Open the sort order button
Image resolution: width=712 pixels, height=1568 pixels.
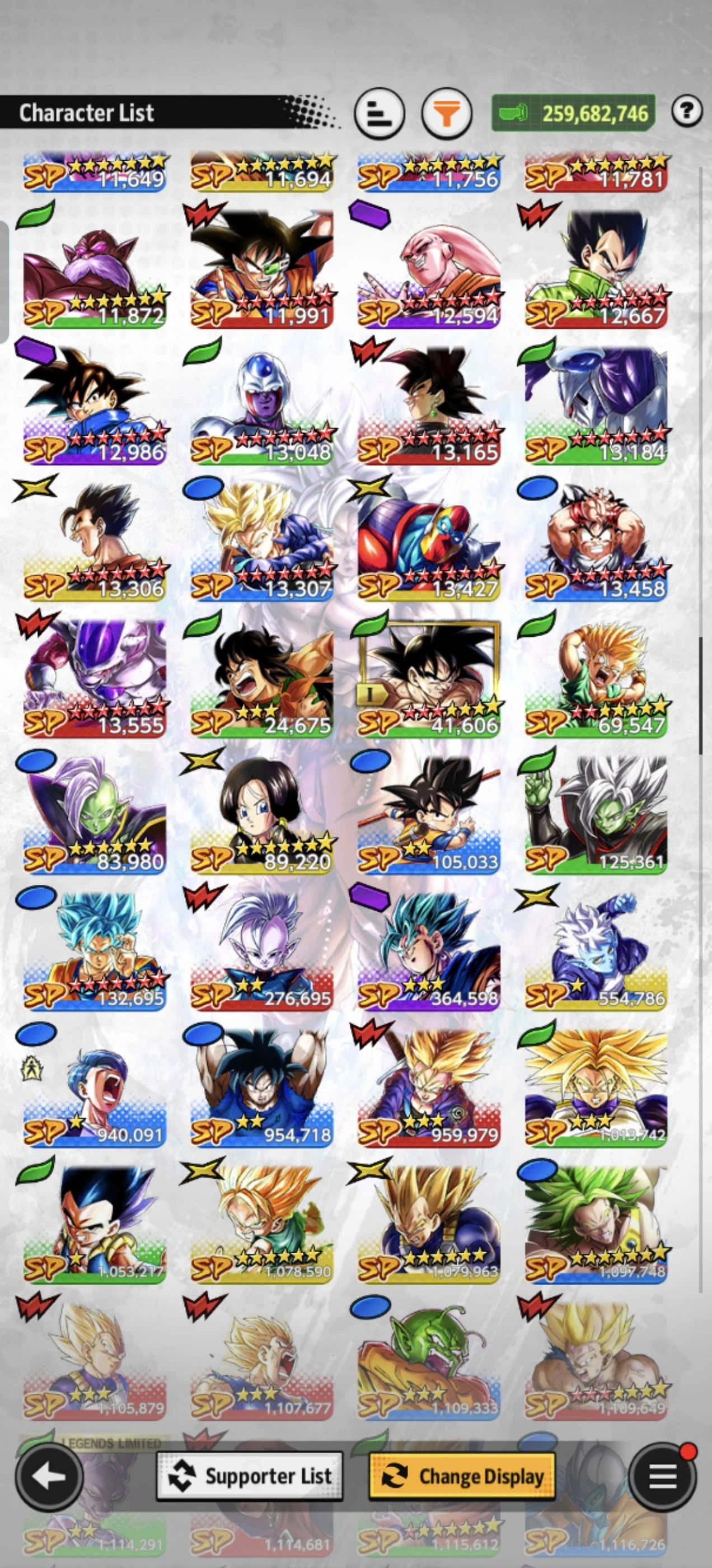click(379, 114)
